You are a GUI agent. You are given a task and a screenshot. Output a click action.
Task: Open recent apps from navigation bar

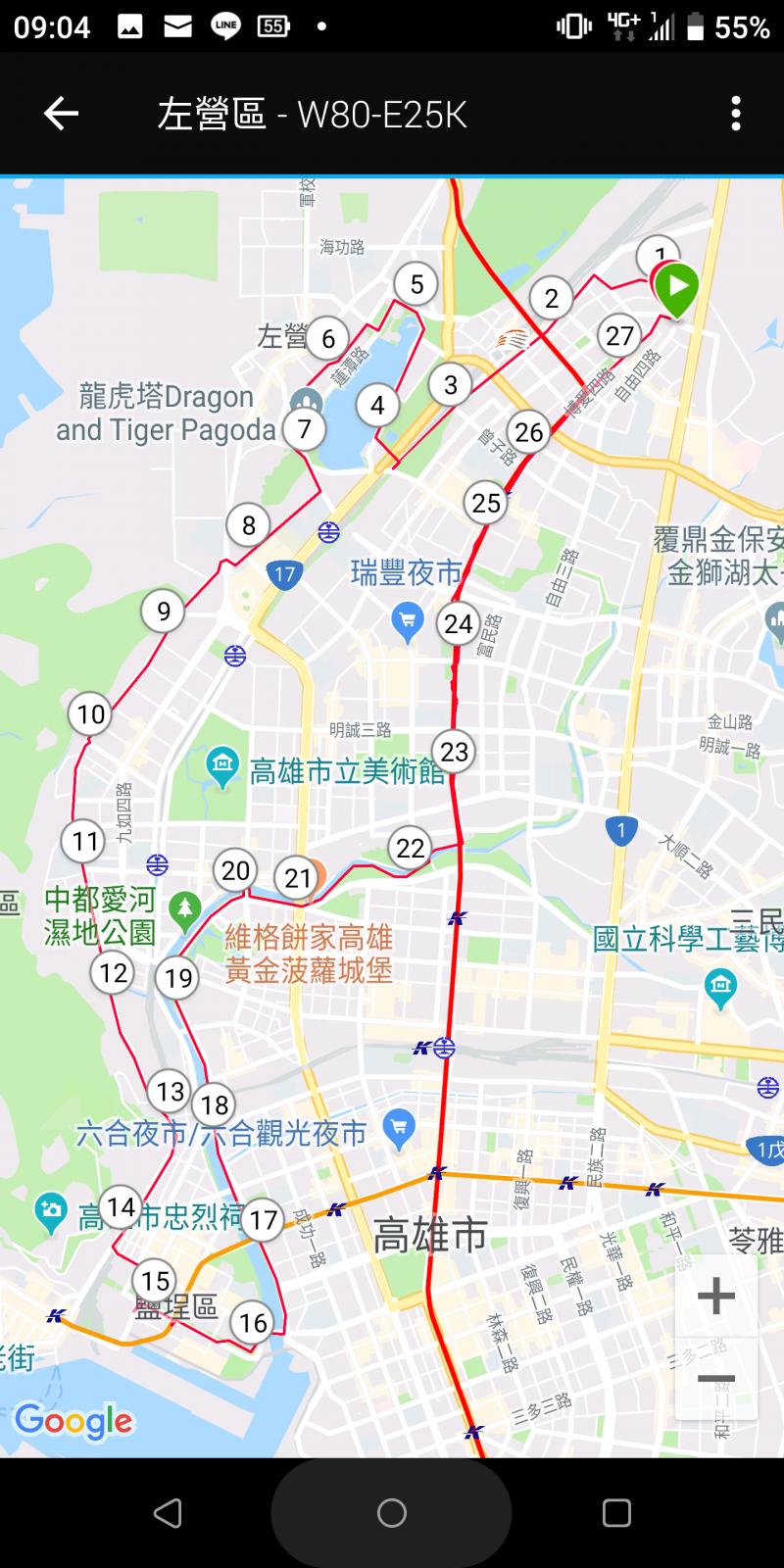pyautogui.click(x=616, y=1513)
